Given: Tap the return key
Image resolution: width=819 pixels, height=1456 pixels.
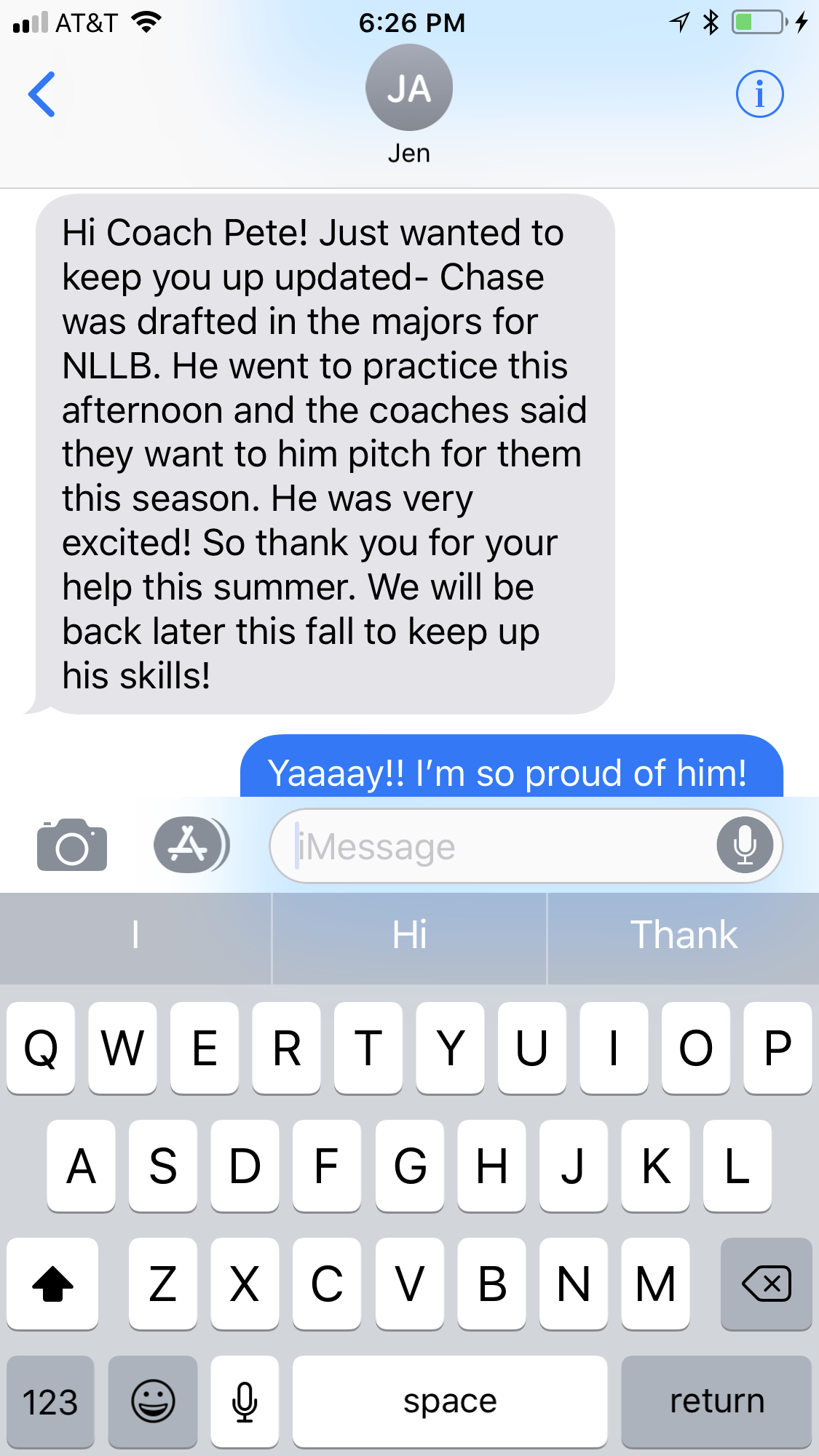Looking at the screenshot, I should click(x=716, y=1401).
